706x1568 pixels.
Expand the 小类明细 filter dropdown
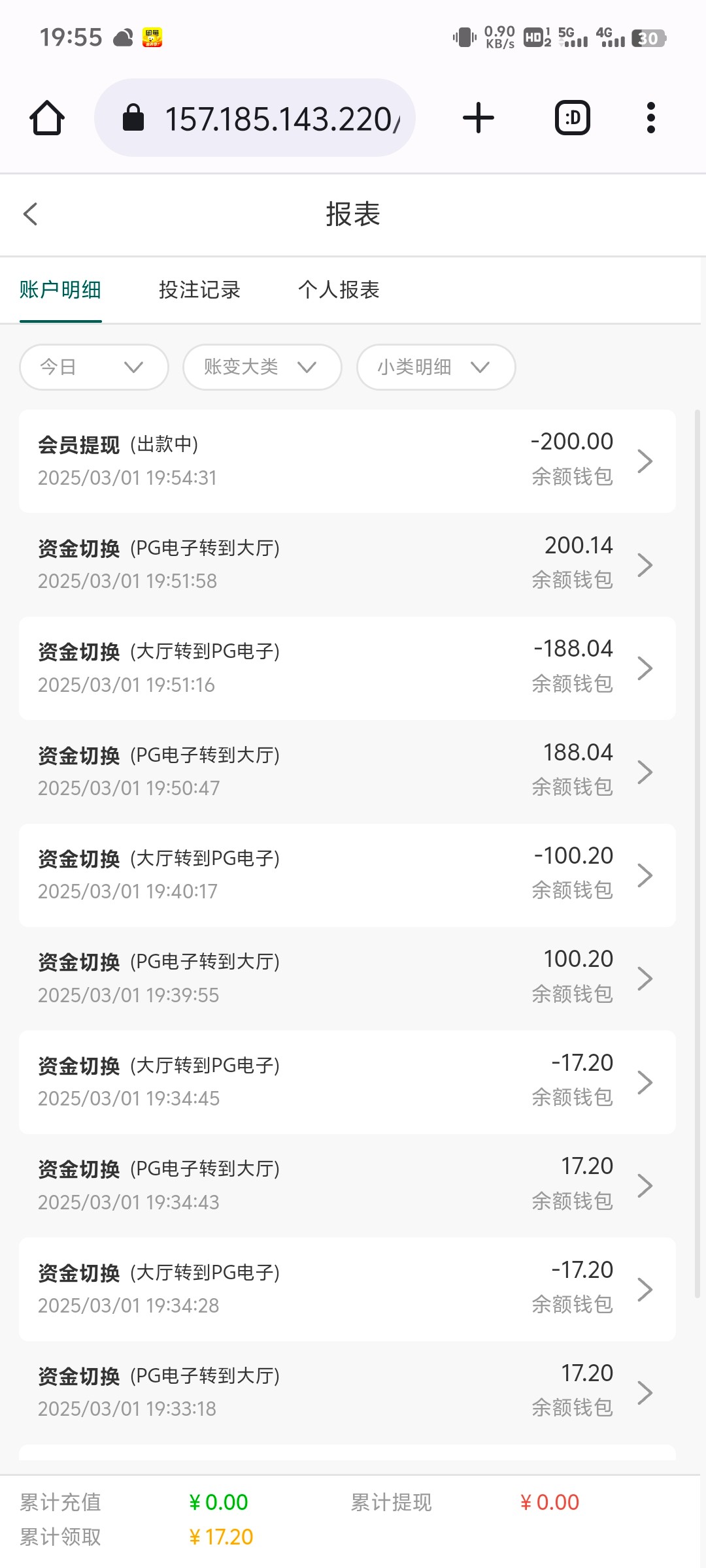point(436,367)
